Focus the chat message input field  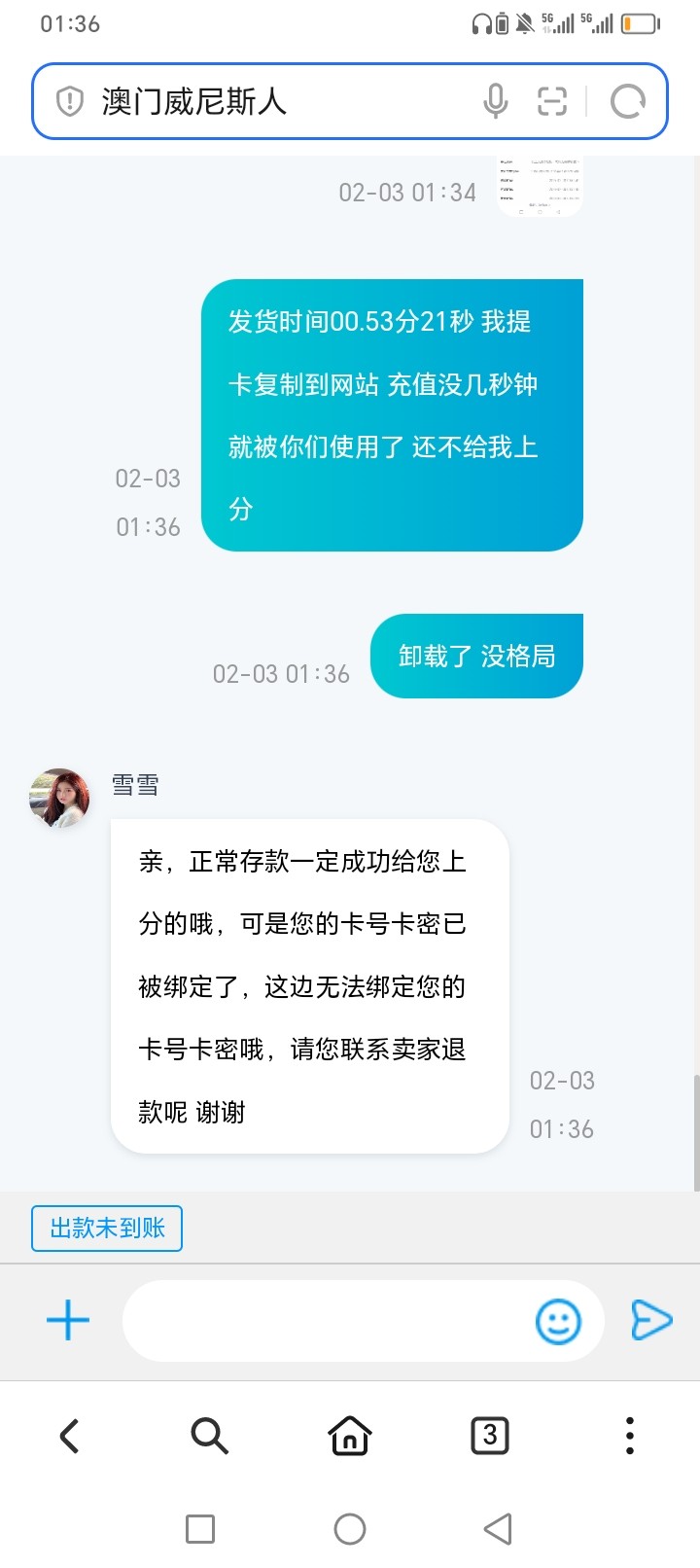tap(326, 1321)
